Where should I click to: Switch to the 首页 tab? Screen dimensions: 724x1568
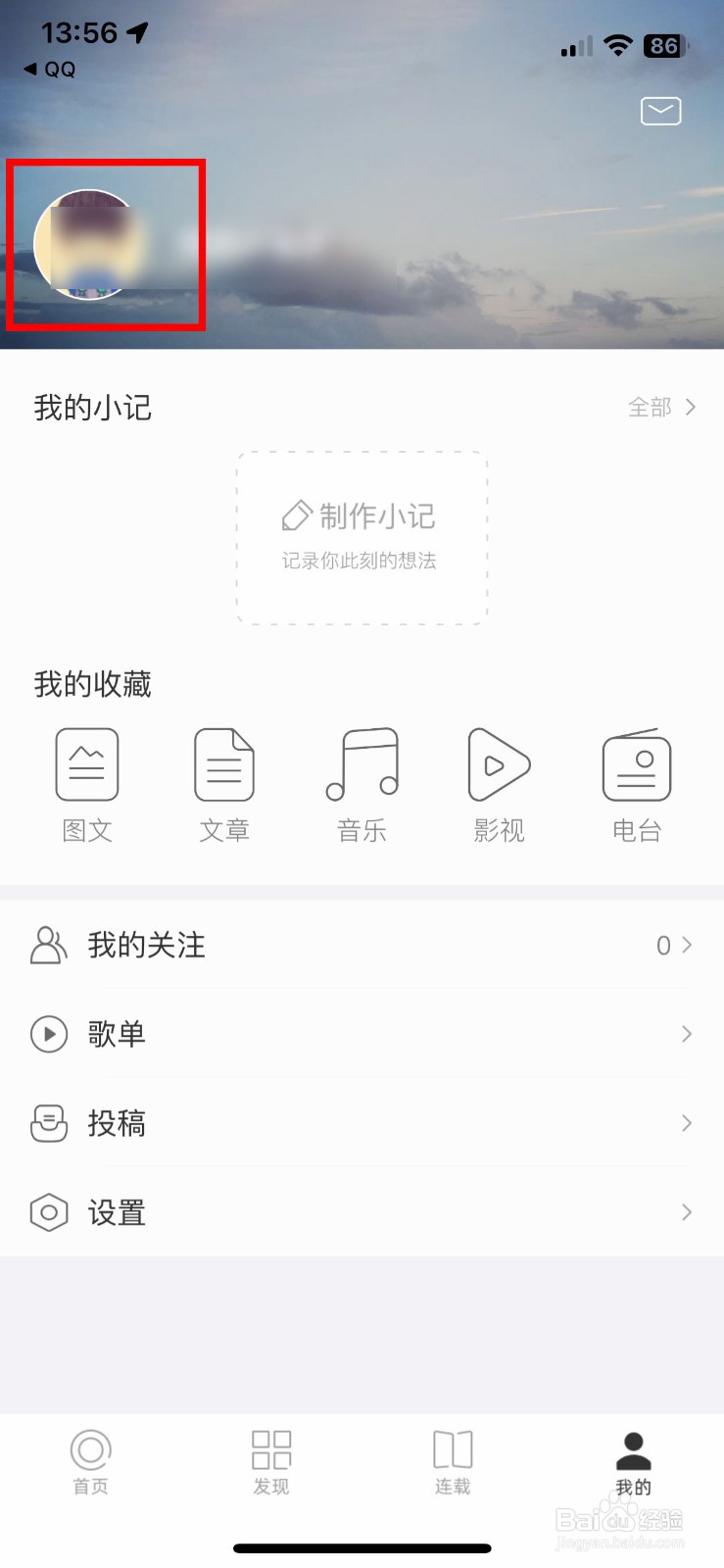point(91,1462)
